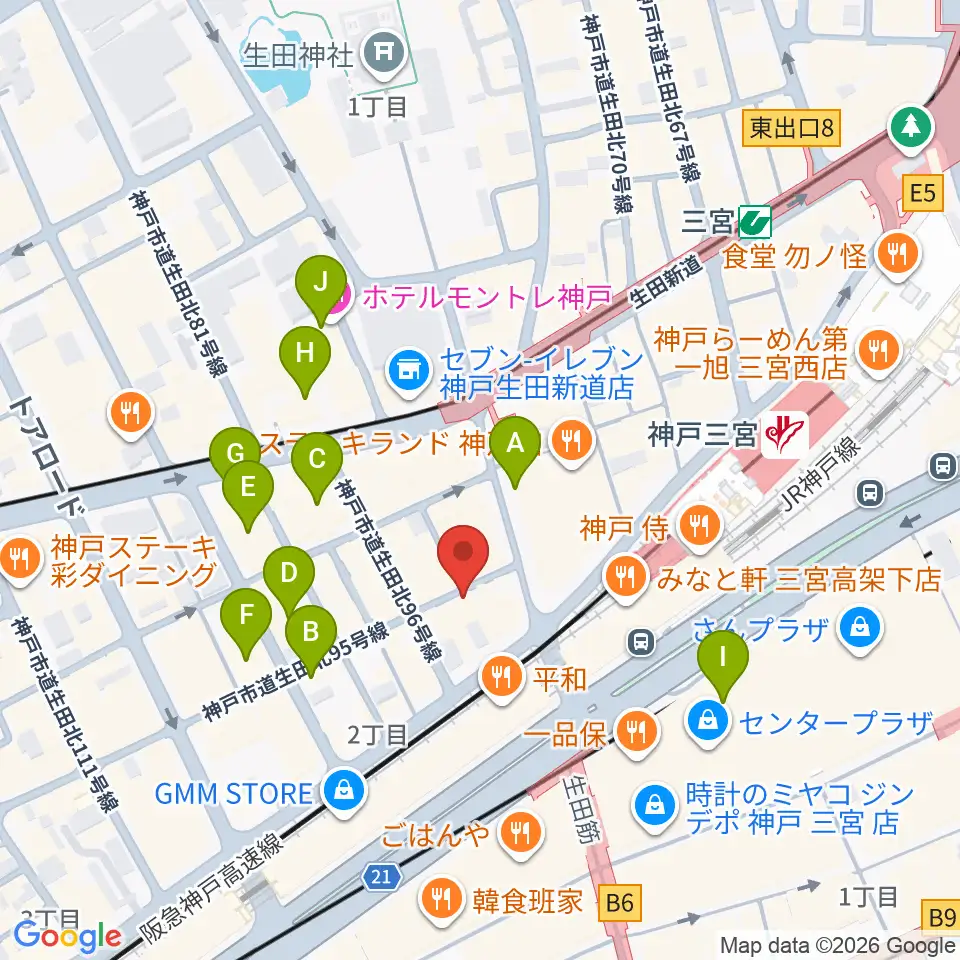Open セブン-イレブン 神戸生田新道店 store icon
Viewport: 960px width, 960px height.
click(x=409, y=372)
